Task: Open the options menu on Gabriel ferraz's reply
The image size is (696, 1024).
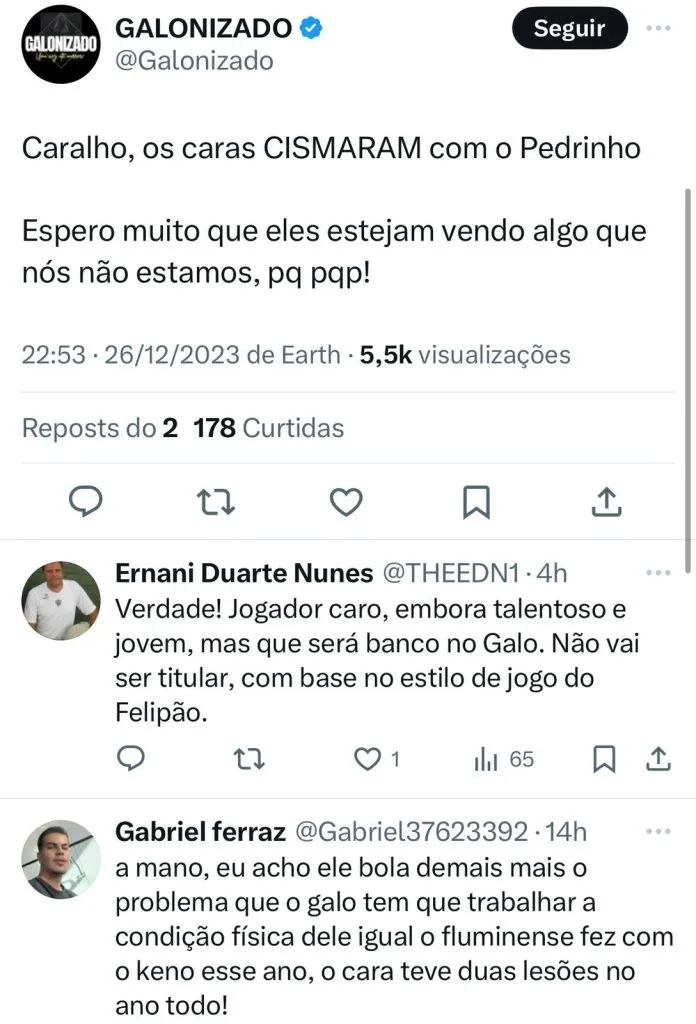Action: click(658, 832)
